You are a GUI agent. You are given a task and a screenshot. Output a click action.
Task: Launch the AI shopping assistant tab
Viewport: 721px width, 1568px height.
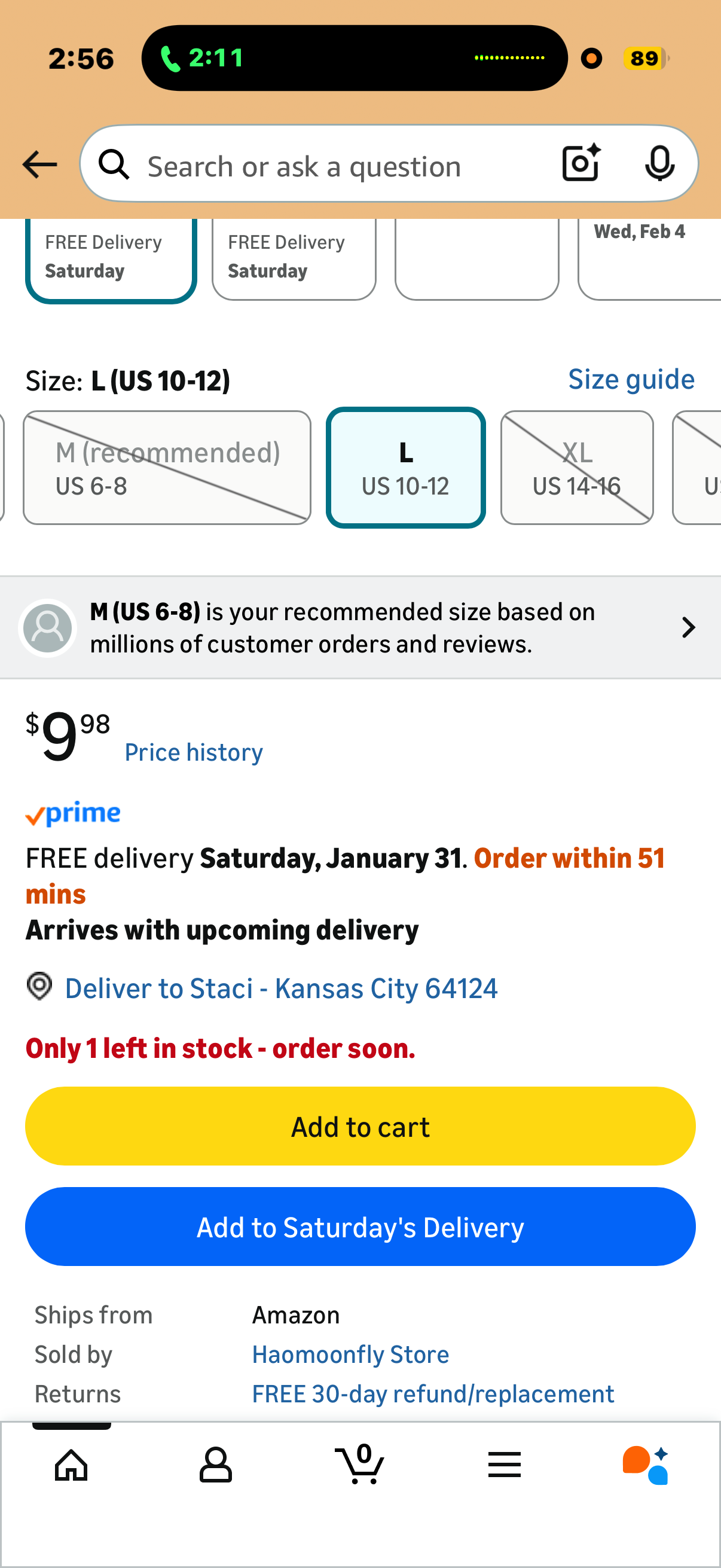tap(646, 1465)
